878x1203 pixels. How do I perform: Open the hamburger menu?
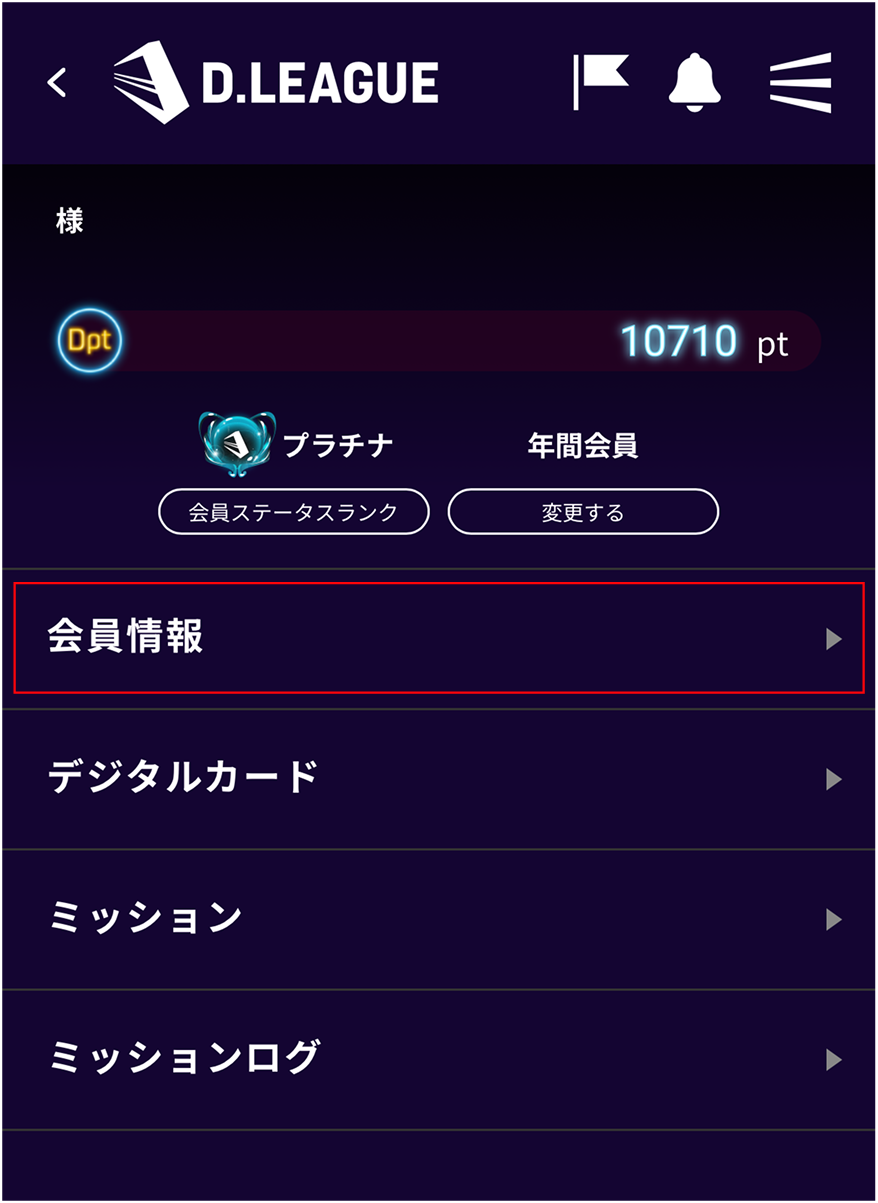tap(800, 82)
